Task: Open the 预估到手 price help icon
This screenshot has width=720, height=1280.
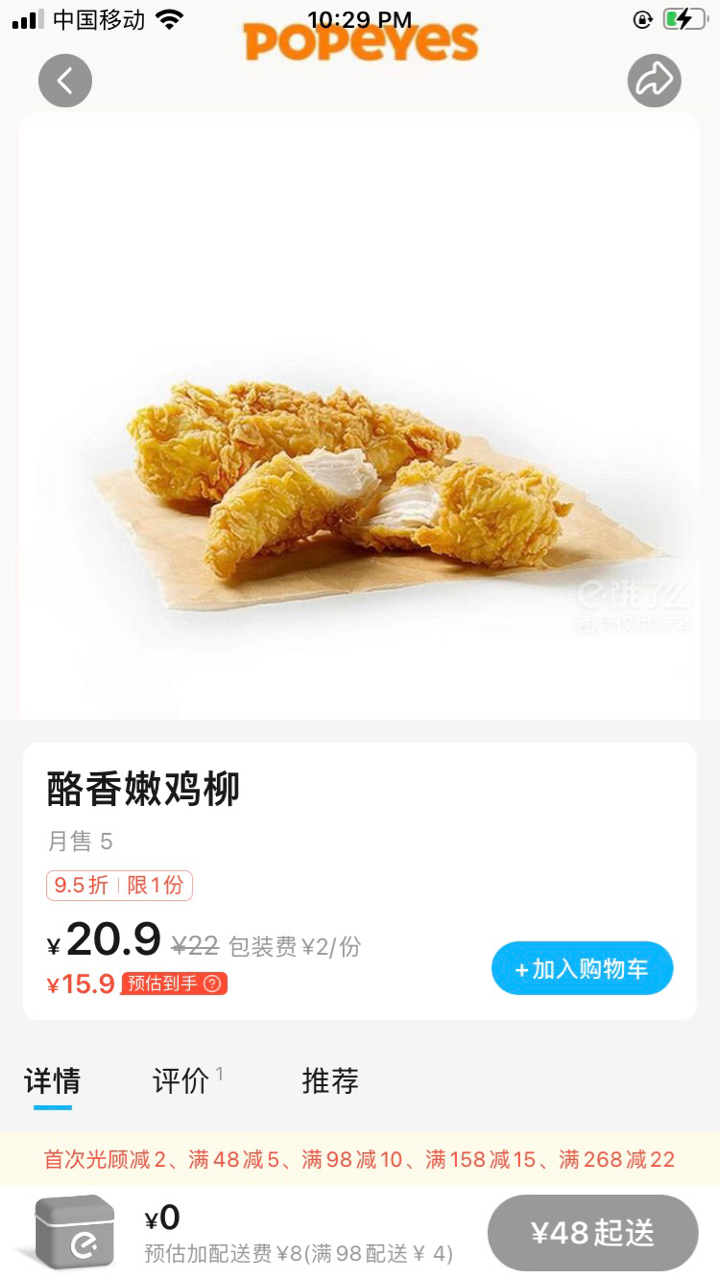Action: [x=212, y=984]
